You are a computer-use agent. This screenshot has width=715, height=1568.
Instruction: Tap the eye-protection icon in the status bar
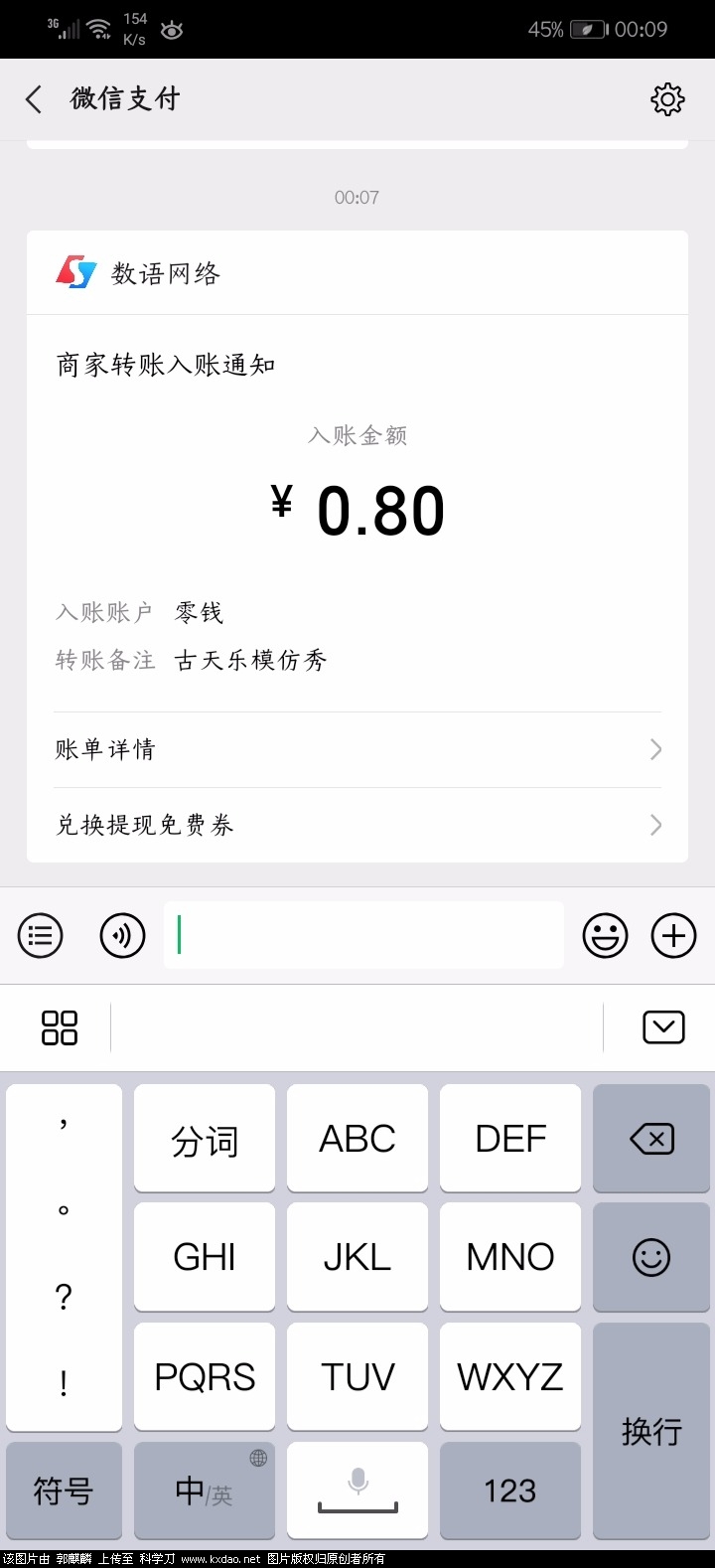(x=171, y=29)
